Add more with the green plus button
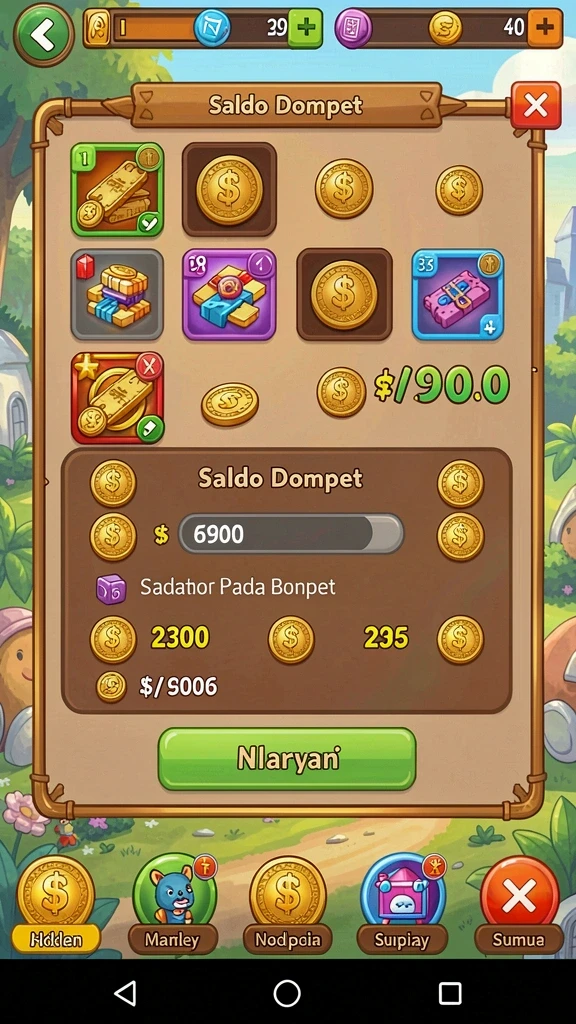The image size is (576, 1024). pyautogui.click(x=306, y=28)
